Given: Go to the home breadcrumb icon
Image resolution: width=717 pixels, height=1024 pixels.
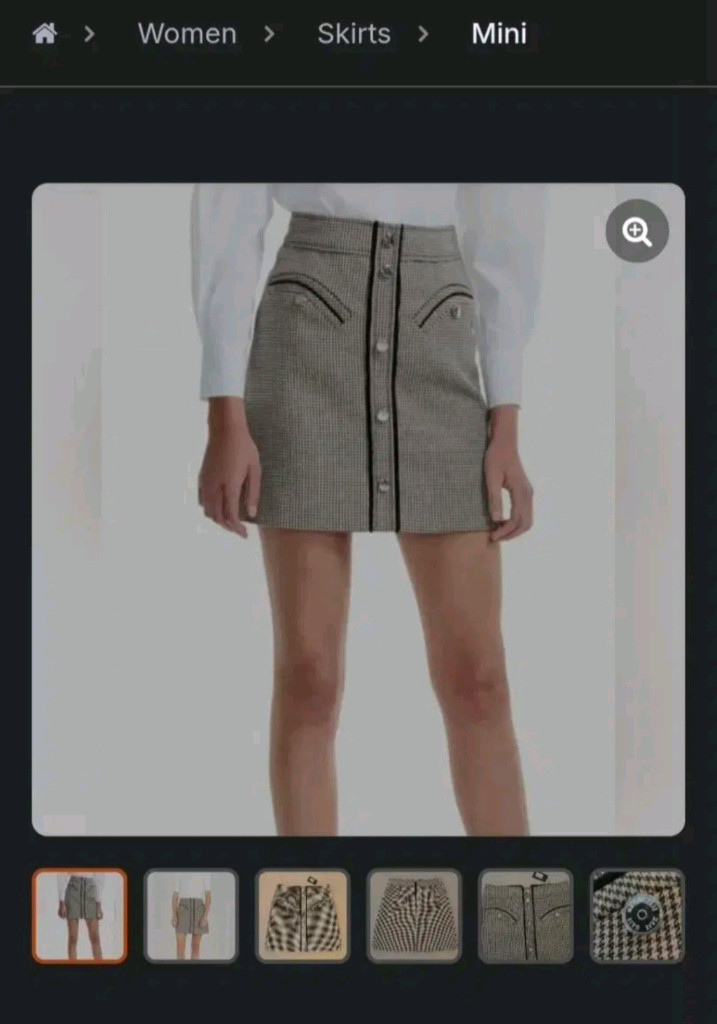Looking at the screenshot, I should (44, 34).
